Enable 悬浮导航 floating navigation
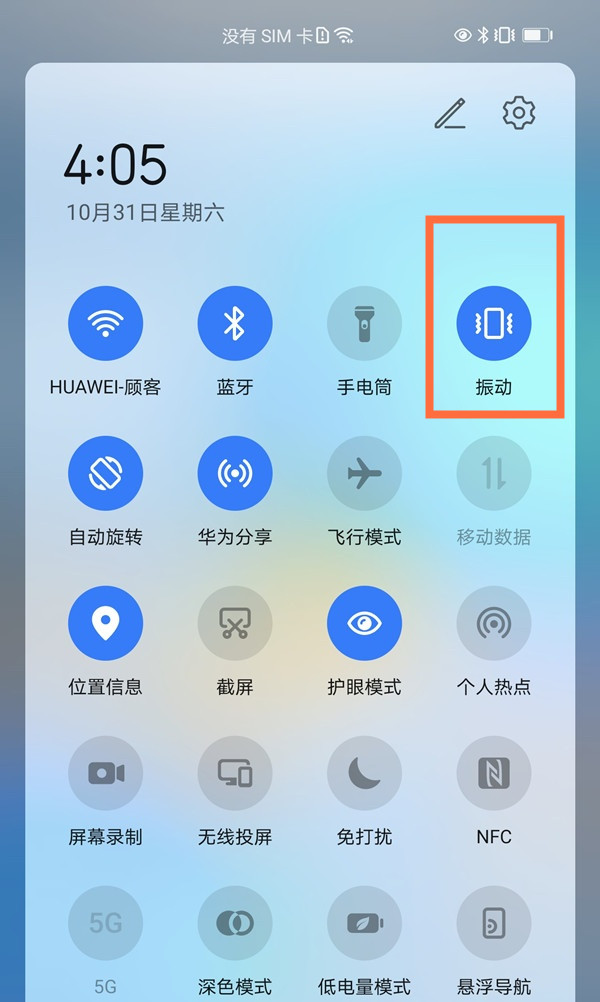The height and width of the screenshot is (1002, 600). tap(494, 923)
